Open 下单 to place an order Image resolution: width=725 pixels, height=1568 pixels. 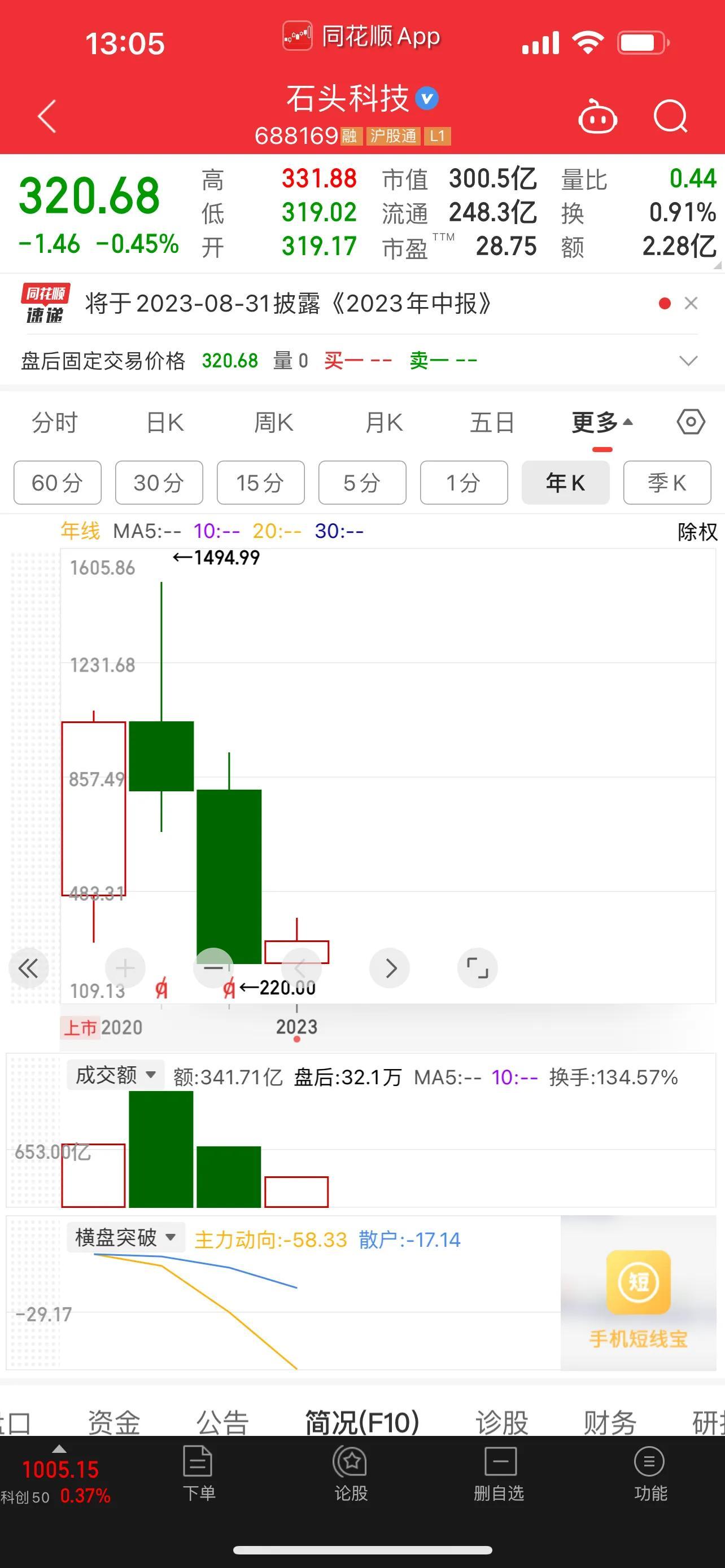point(198,1473)
